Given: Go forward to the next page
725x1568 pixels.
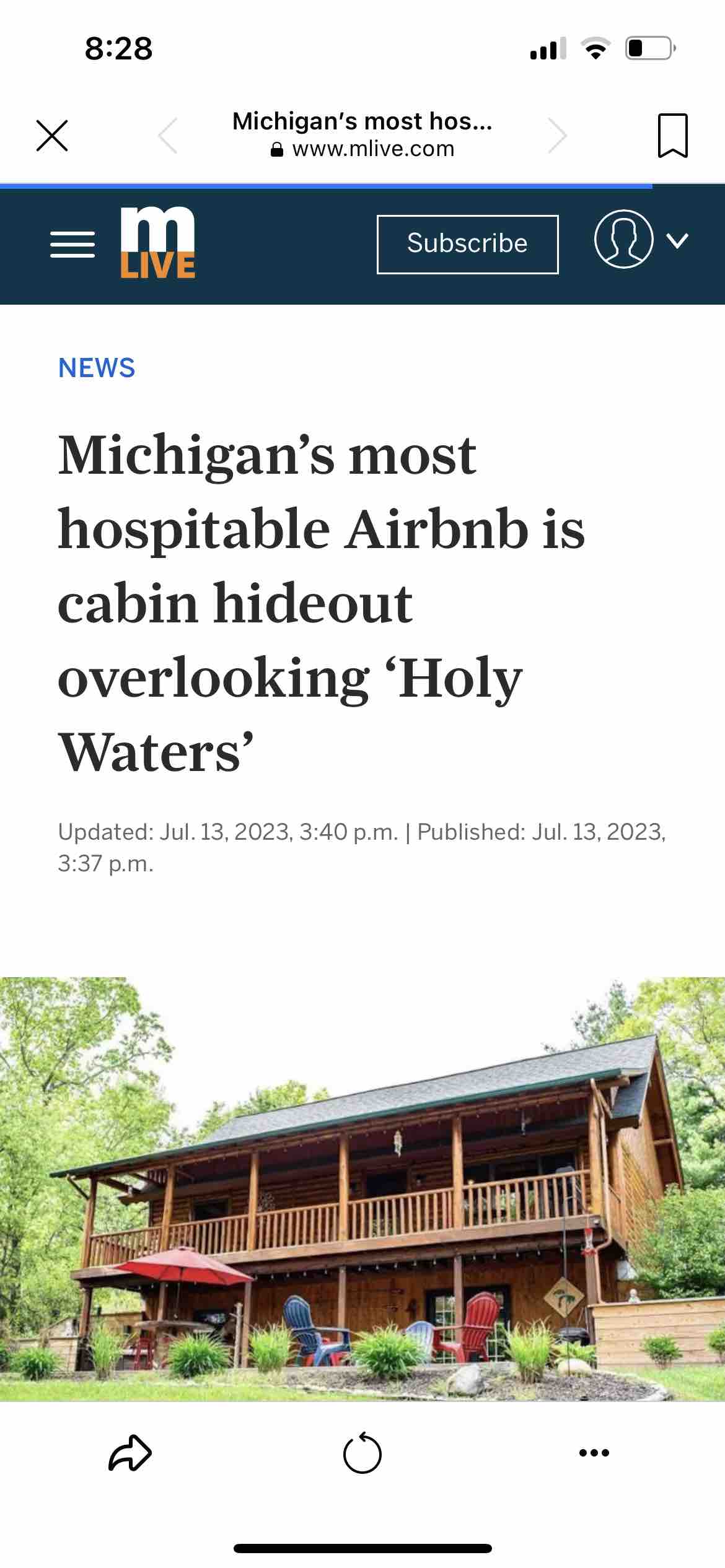Looking at the screenshot, I should [557, 136].
